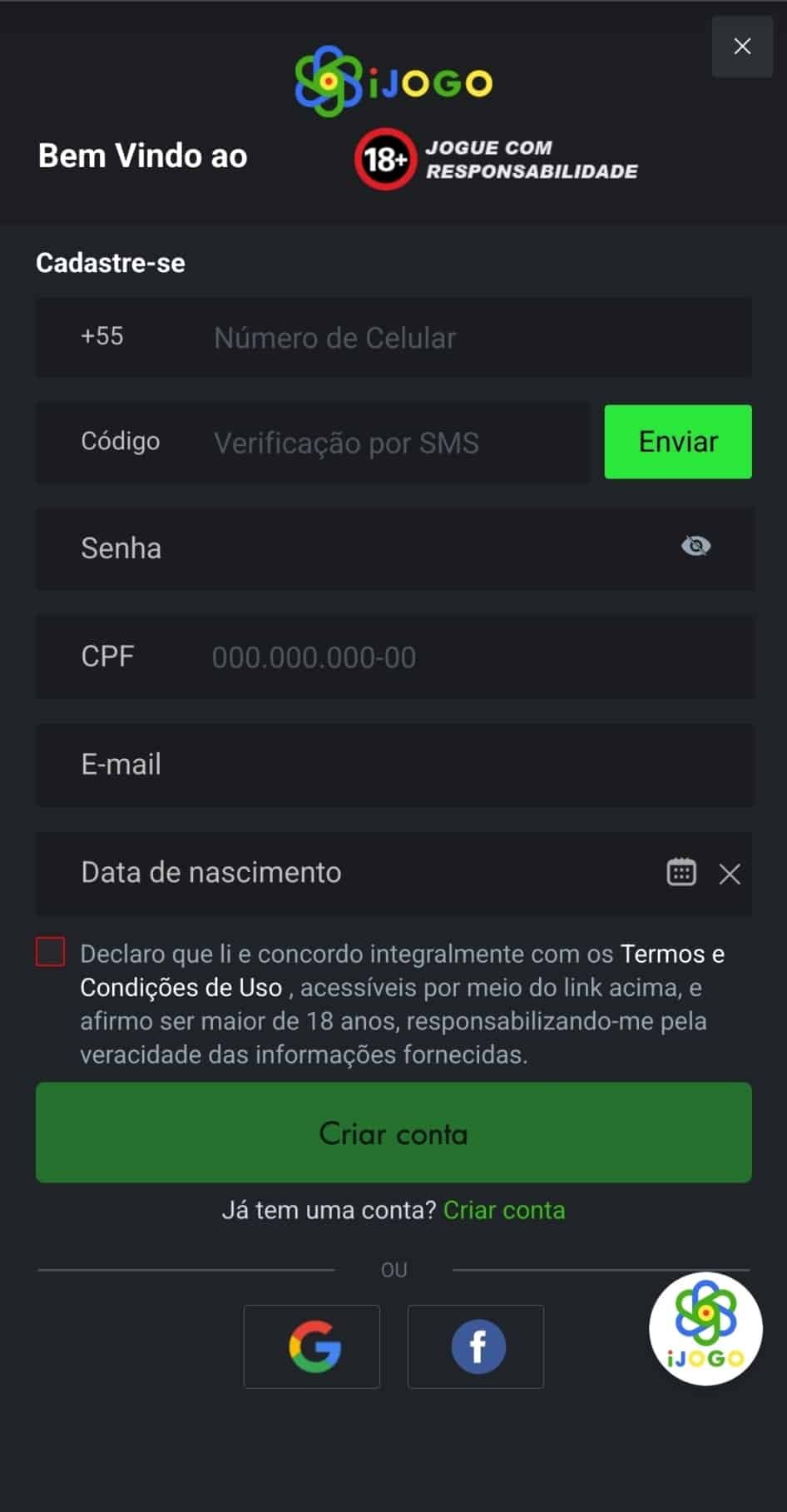Toggle password visibility on the Senha field
Screen dimensions: 787x1512
point(697,545)
